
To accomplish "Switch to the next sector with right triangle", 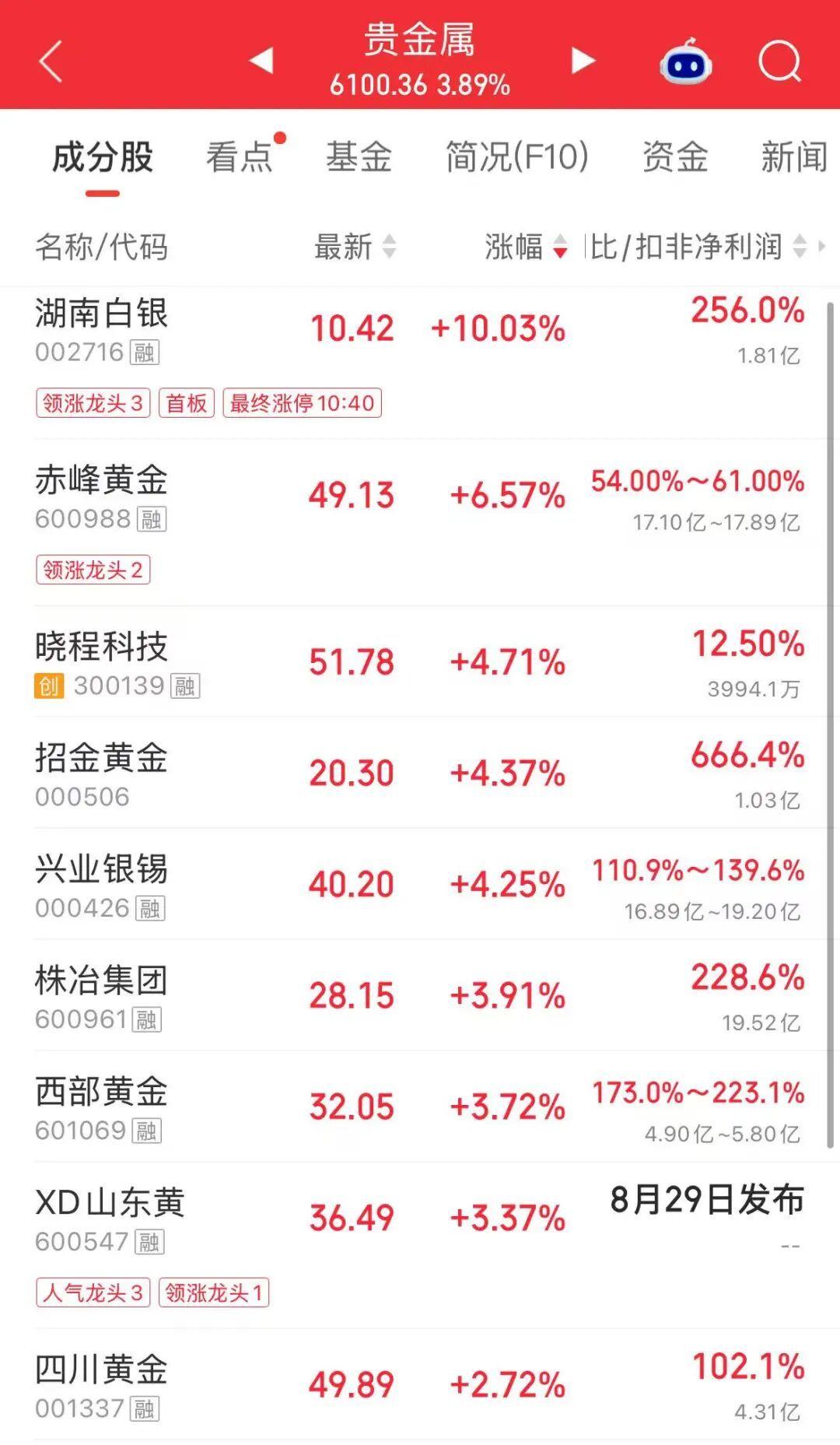I will pyautogui.click(x=583, y=61).
